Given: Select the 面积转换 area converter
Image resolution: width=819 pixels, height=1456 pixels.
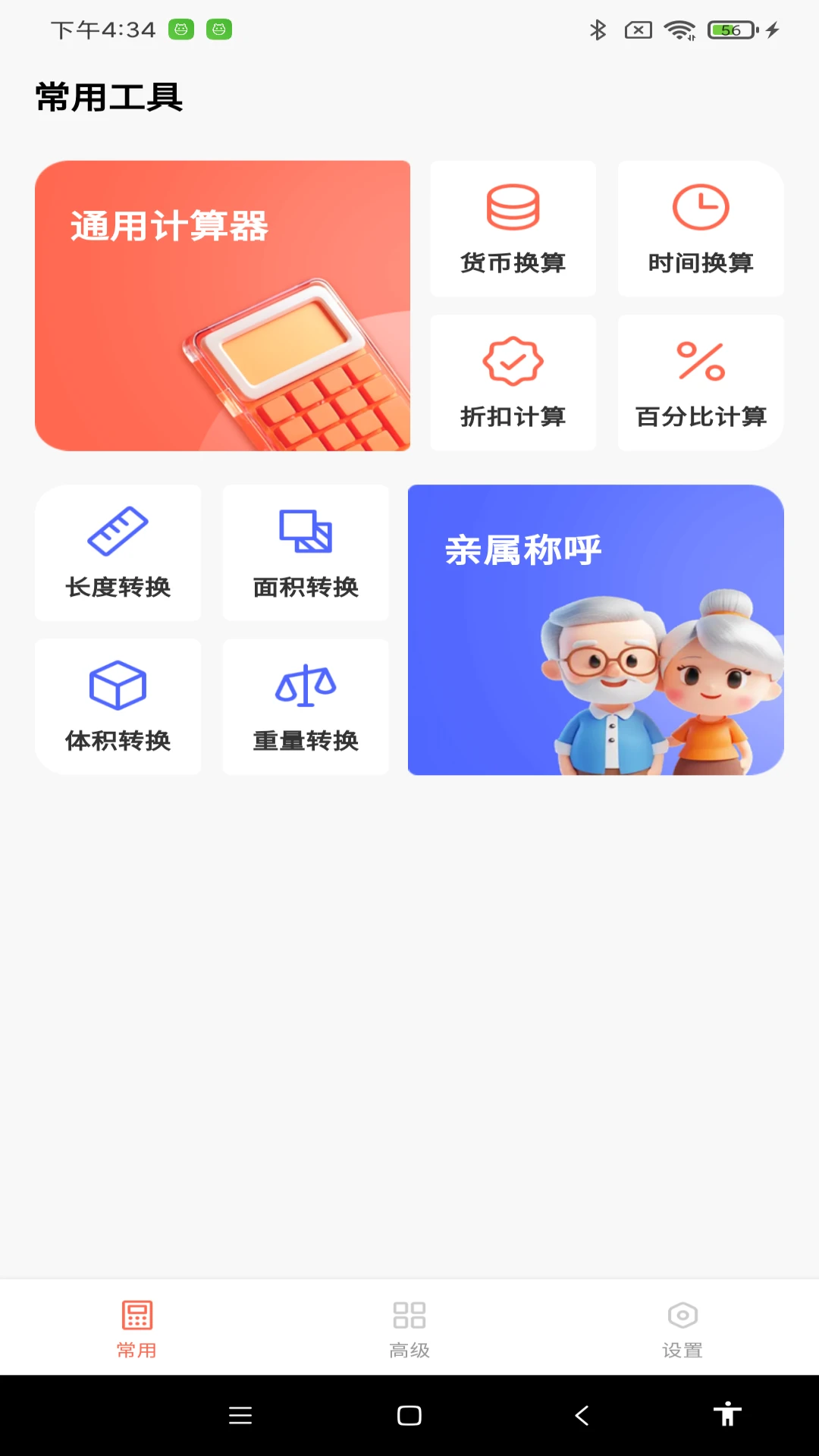Looking at the screenshot, I should click(305, 553).
